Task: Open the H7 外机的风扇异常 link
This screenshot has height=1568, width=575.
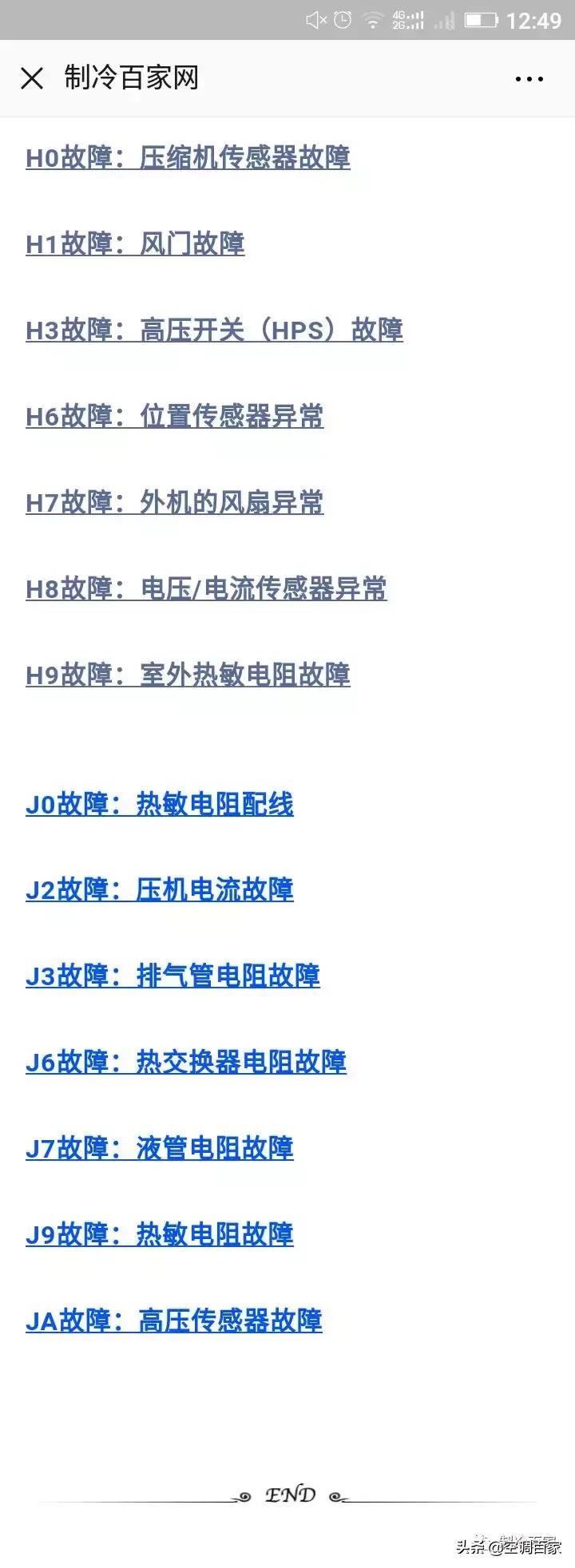Action: pos(174,503)
